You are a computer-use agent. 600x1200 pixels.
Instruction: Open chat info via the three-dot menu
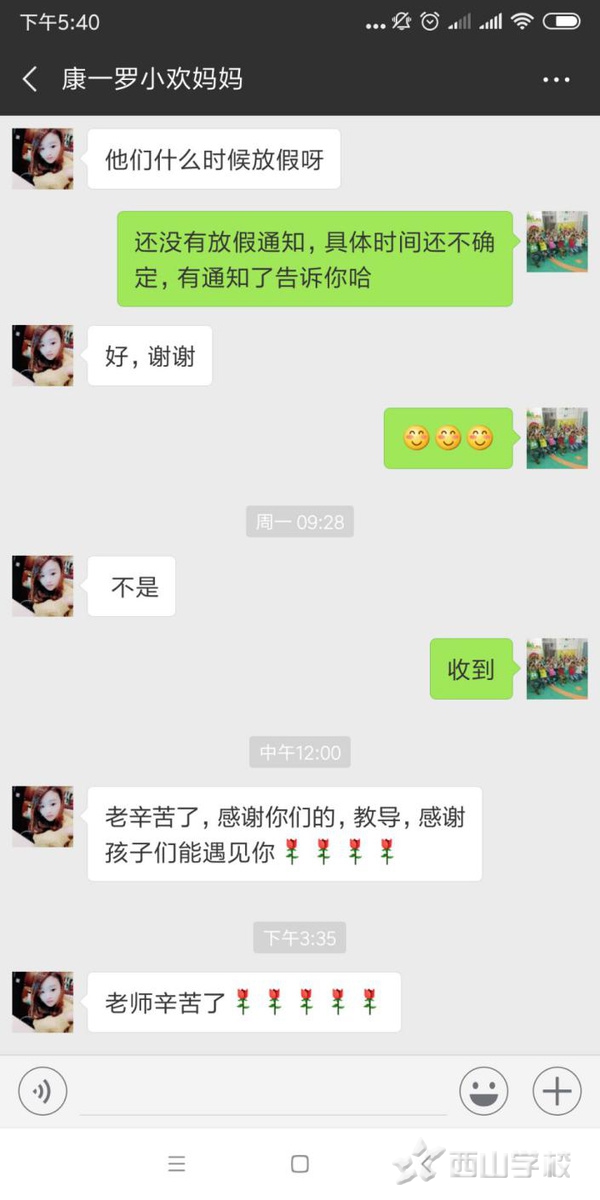click(556, 80)
